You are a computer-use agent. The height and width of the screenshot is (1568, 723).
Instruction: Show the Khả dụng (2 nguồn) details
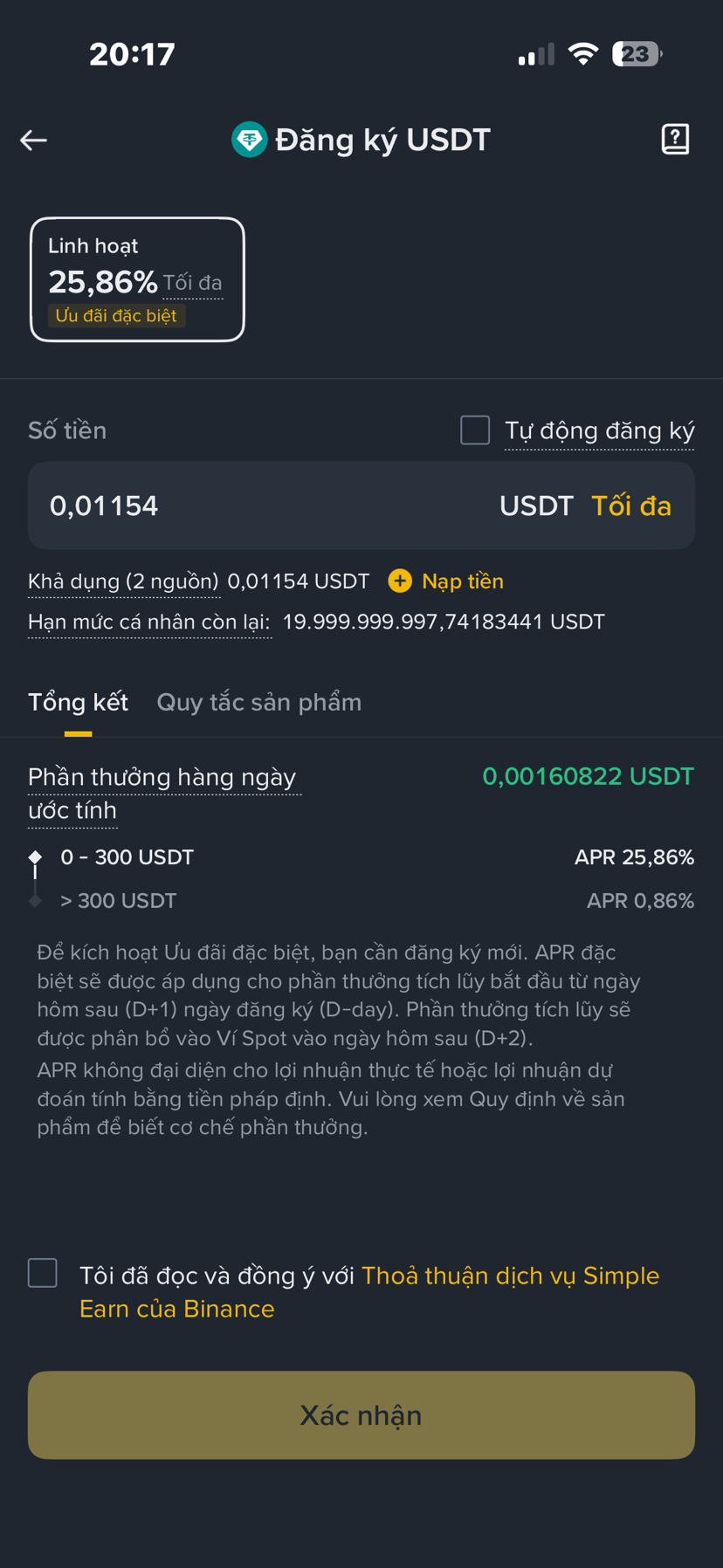123,581
